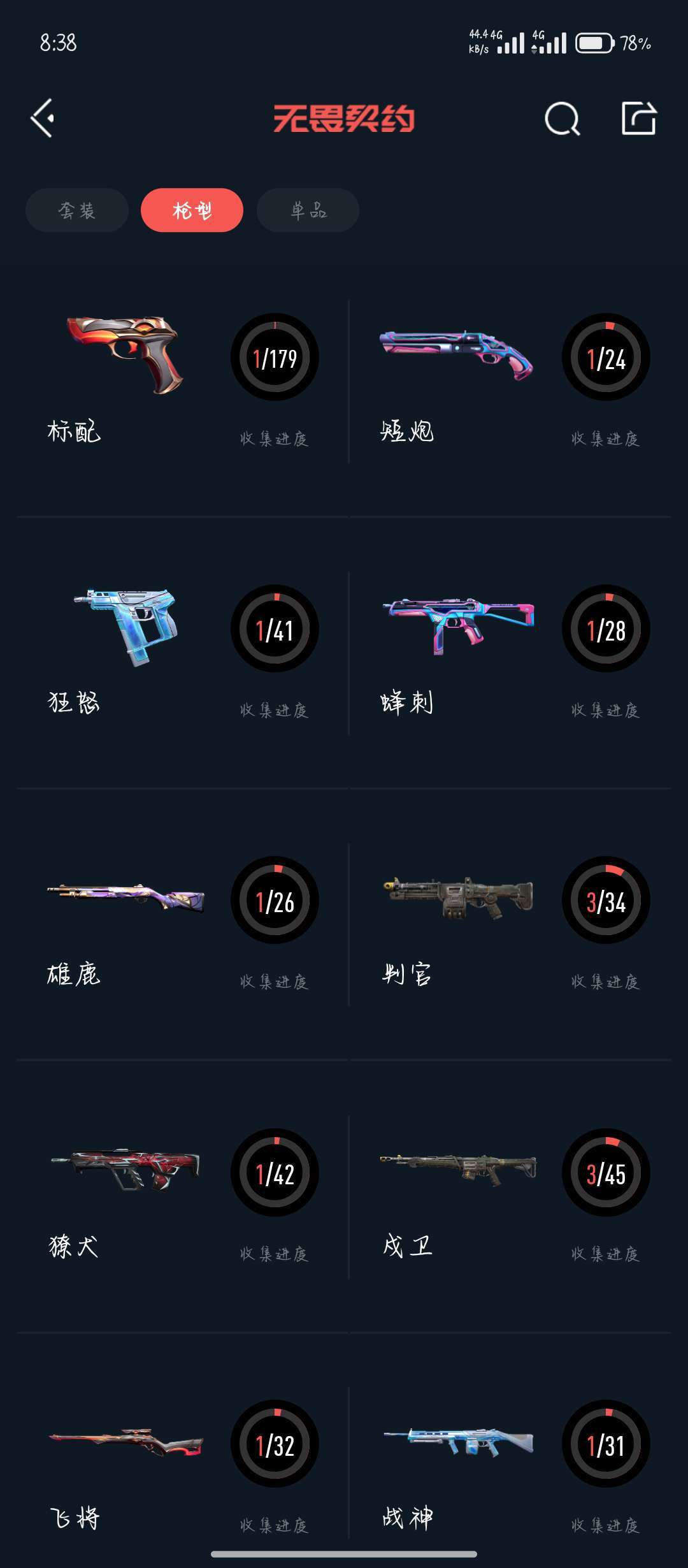Viewport: 688px width, 1568px height.
Task: Go back using the top-left arrow
Action: coord(42,119)
